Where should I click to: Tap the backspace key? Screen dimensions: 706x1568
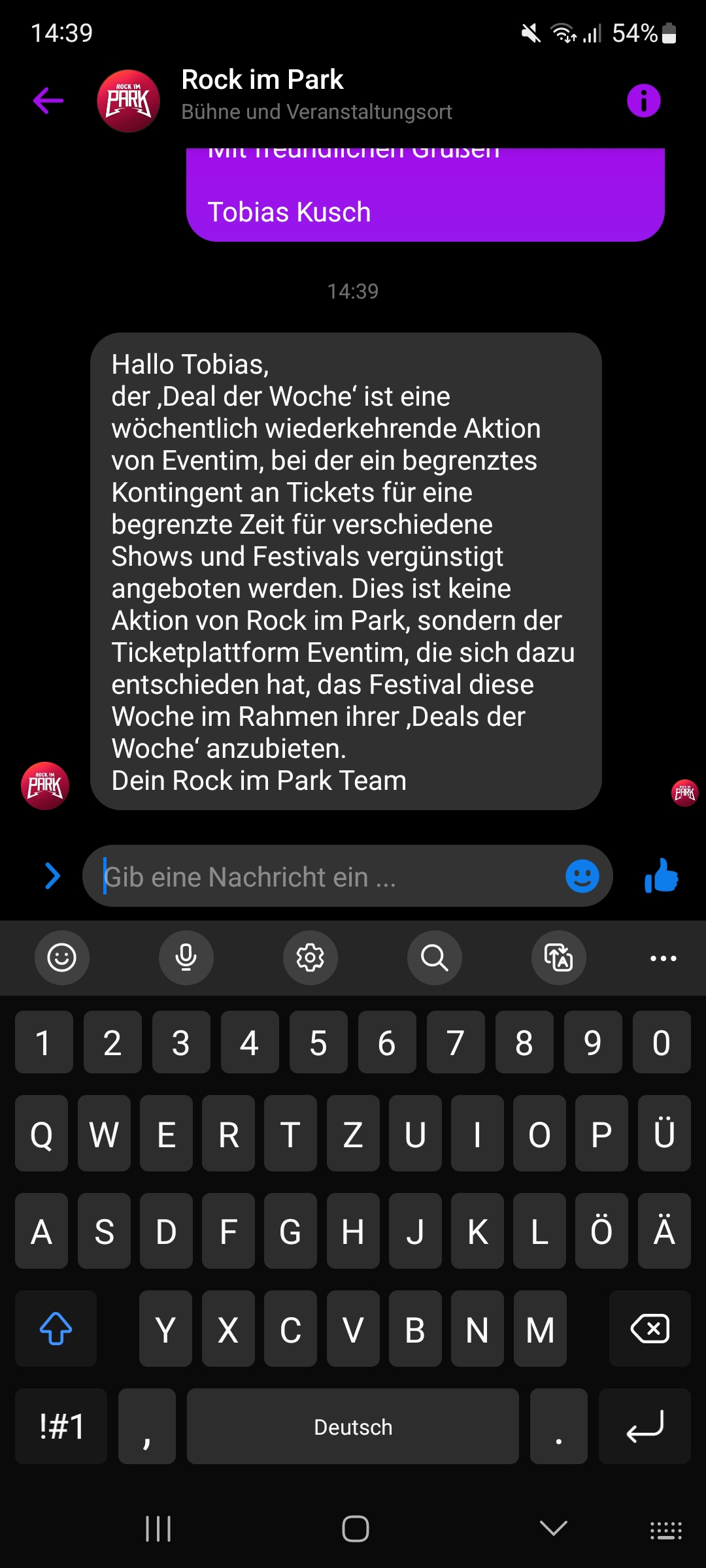(650, 1328)
